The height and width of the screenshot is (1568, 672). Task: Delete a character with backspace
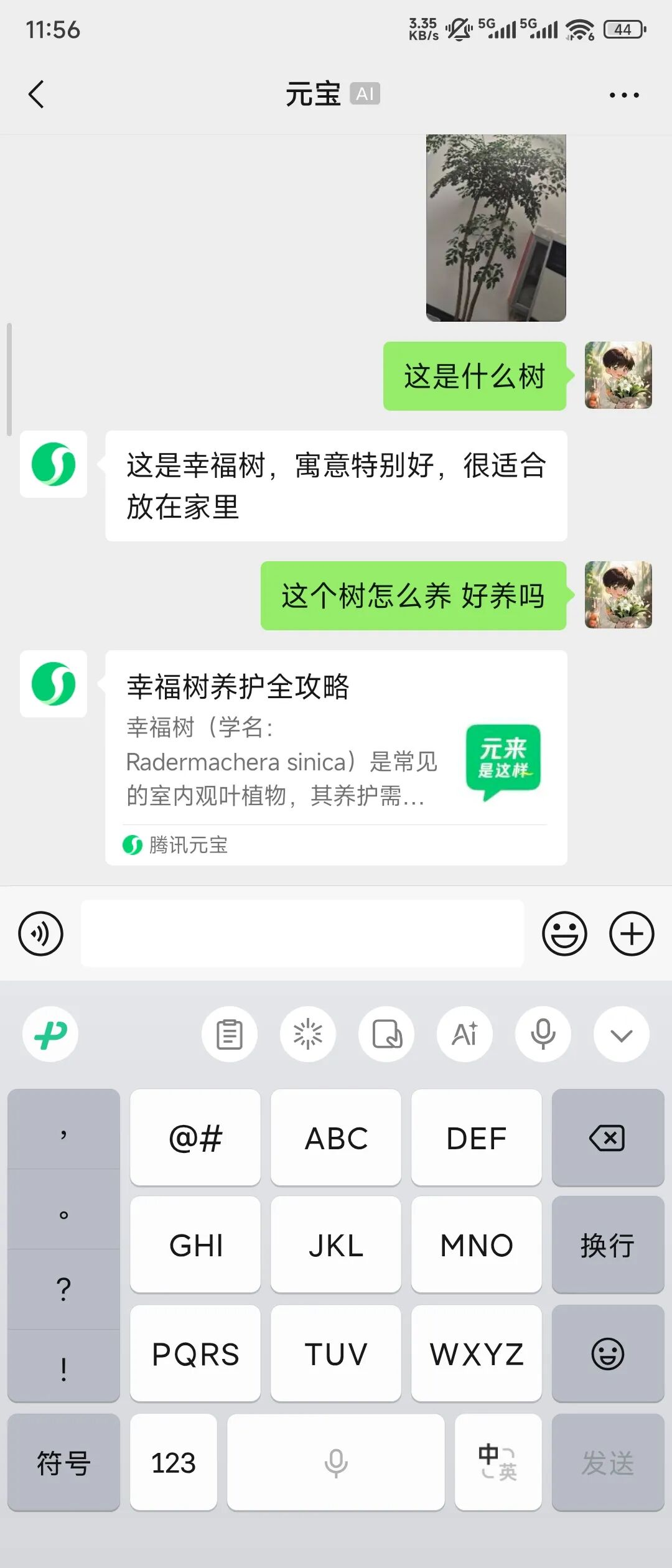607,1138
